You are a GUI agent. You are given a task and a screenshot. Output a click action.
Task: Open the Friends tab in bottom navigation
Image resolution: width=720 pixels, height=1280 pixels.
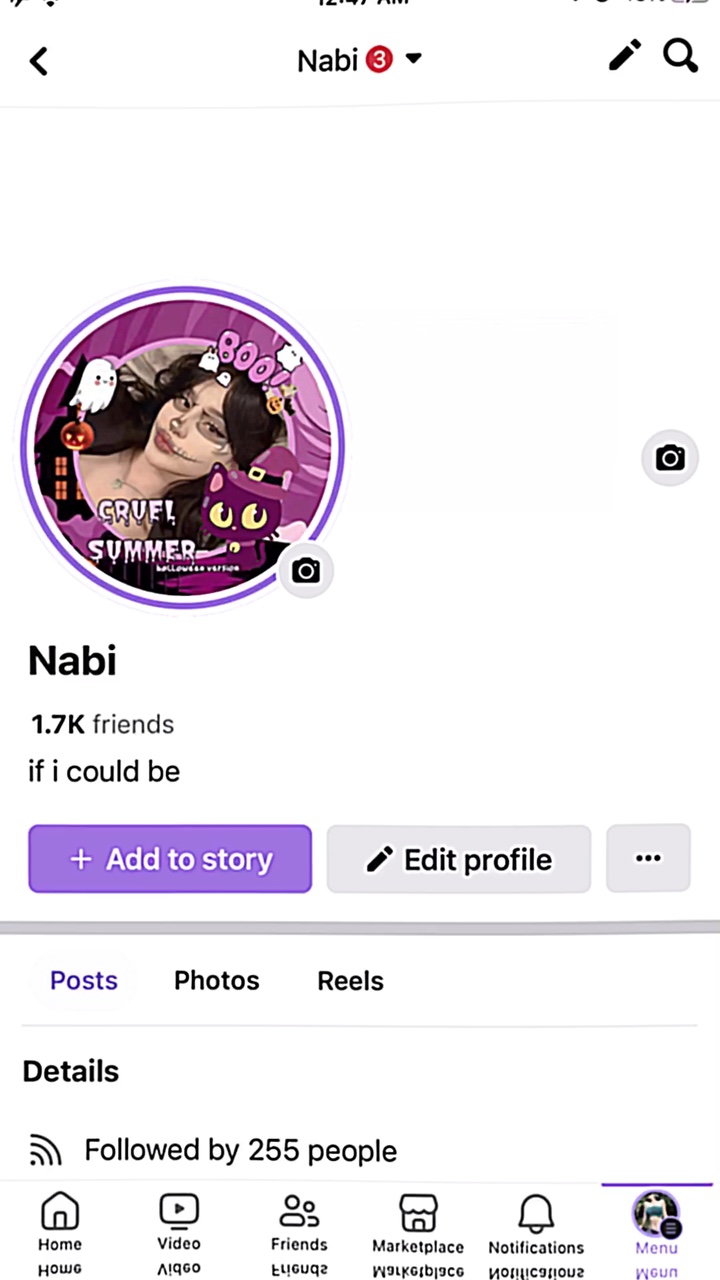point(299,1222)
